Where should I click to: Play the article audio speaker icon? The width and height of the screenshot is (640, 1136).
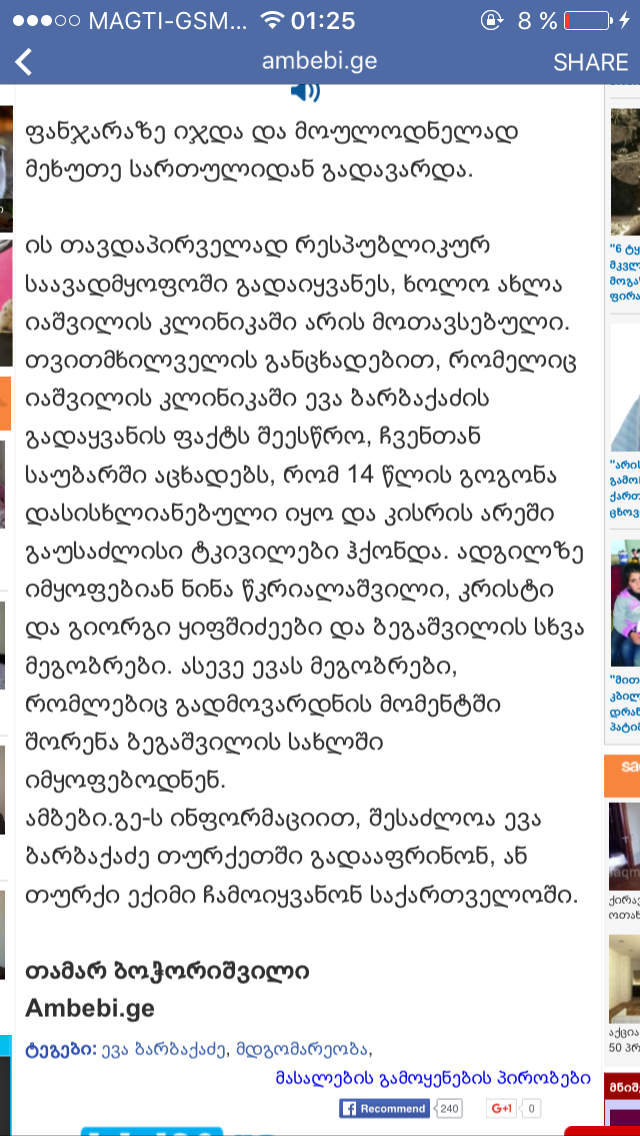305,92
